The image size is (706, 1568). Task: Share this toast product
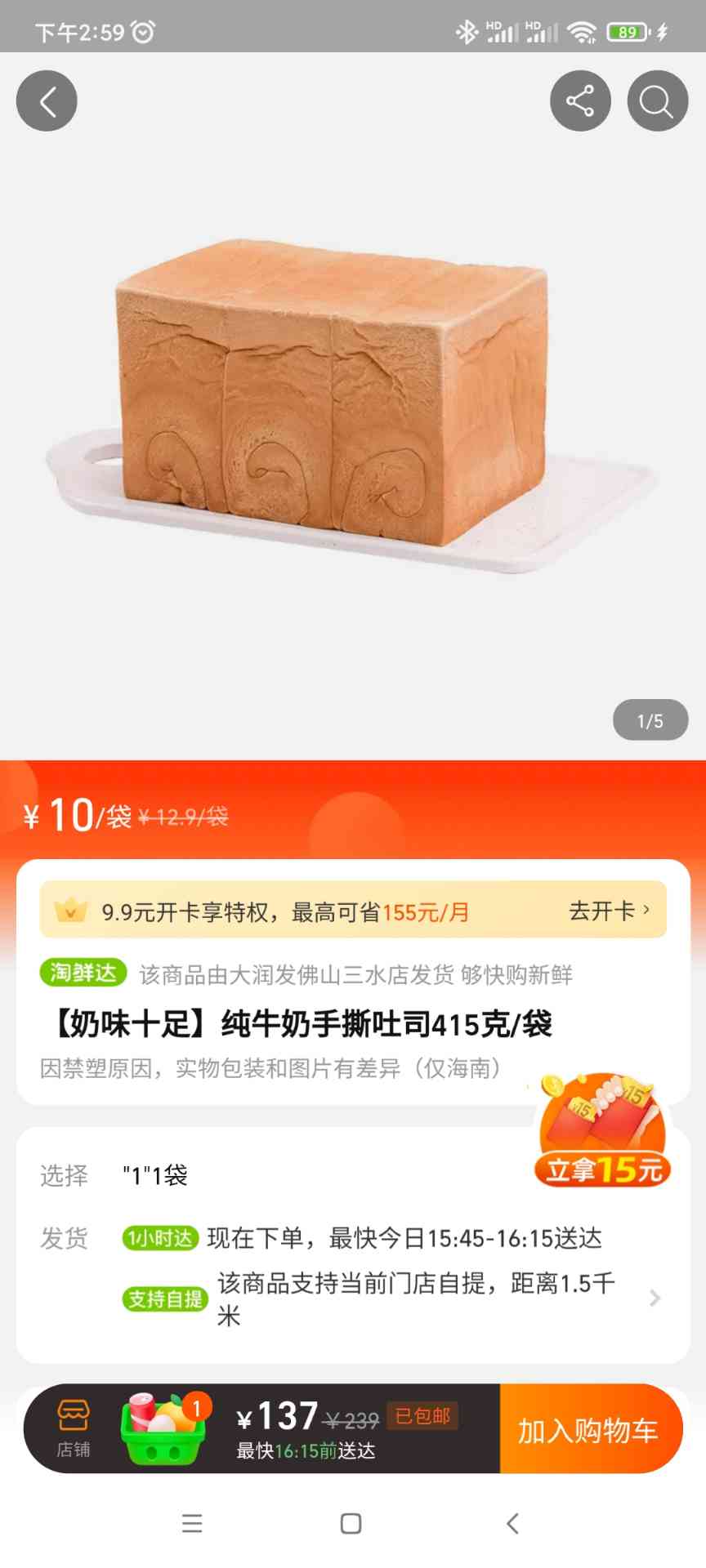pyautogui.click(x=580, y=101)
